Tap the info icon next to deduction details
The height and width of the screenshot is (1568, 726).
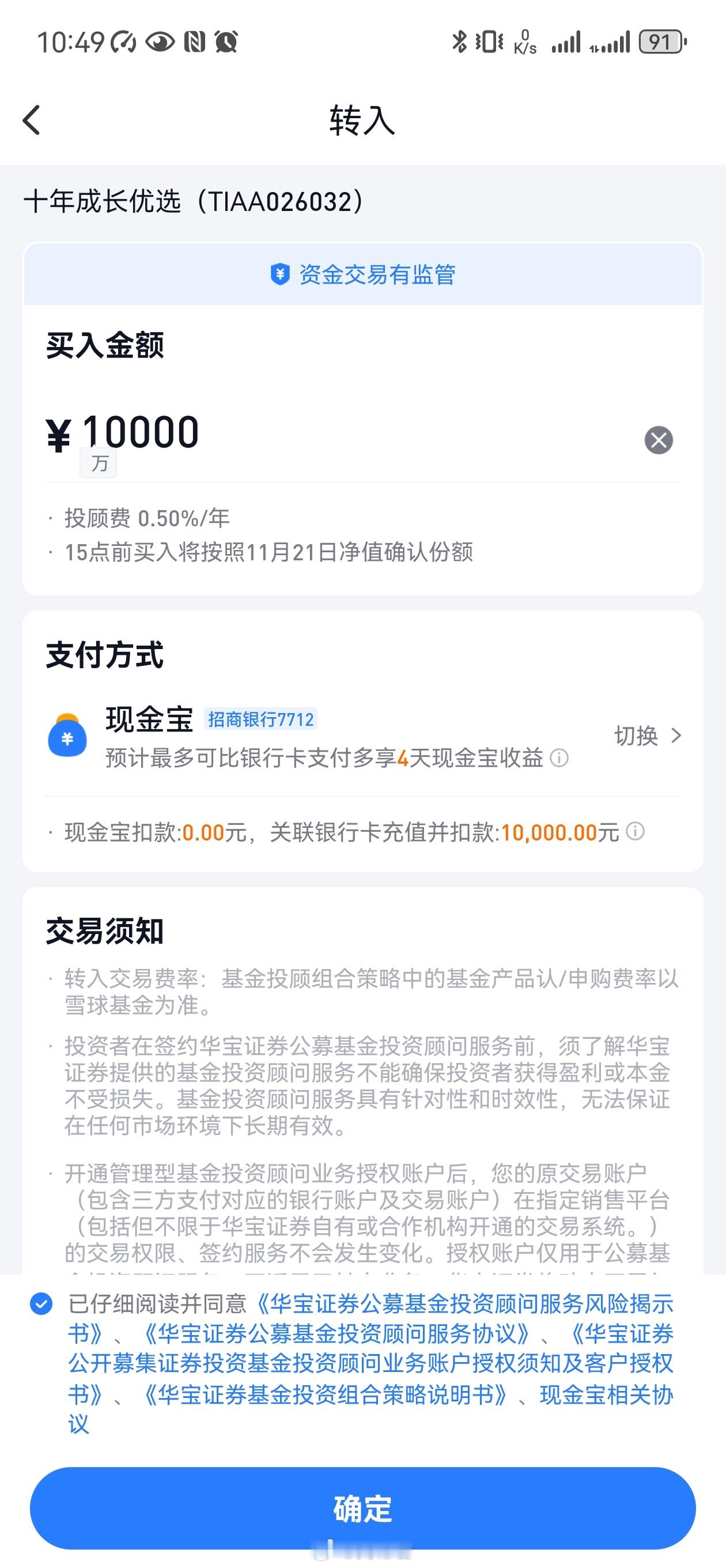point(636,831)
